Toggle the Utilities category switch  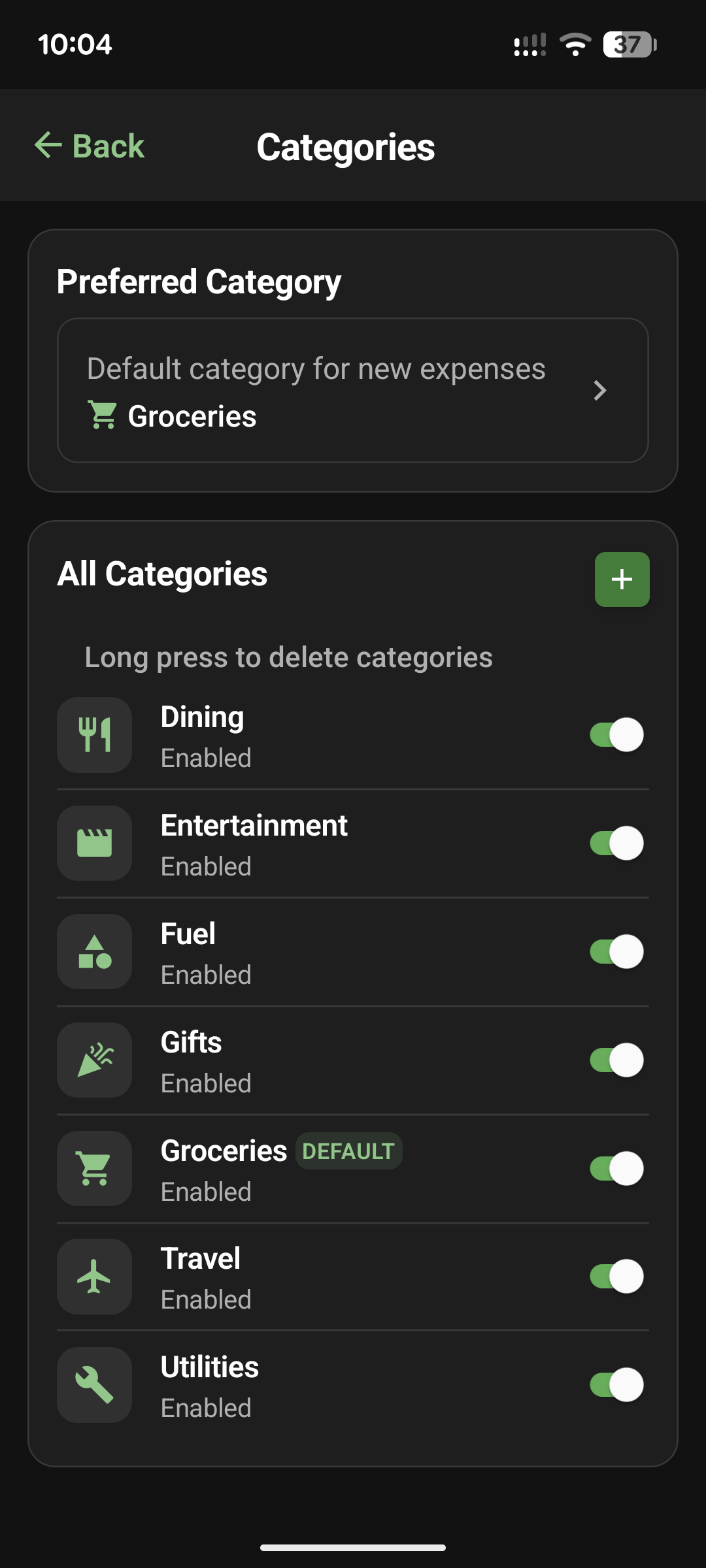[614, 1386]
